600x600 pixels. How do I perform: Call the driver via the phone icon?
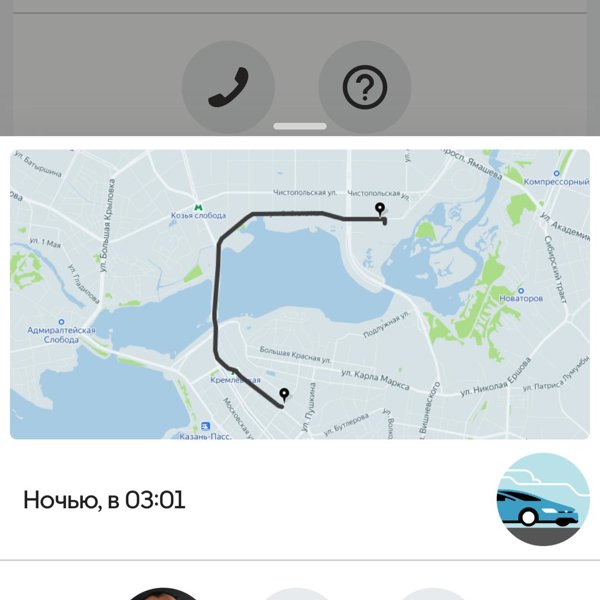(228, 88)
